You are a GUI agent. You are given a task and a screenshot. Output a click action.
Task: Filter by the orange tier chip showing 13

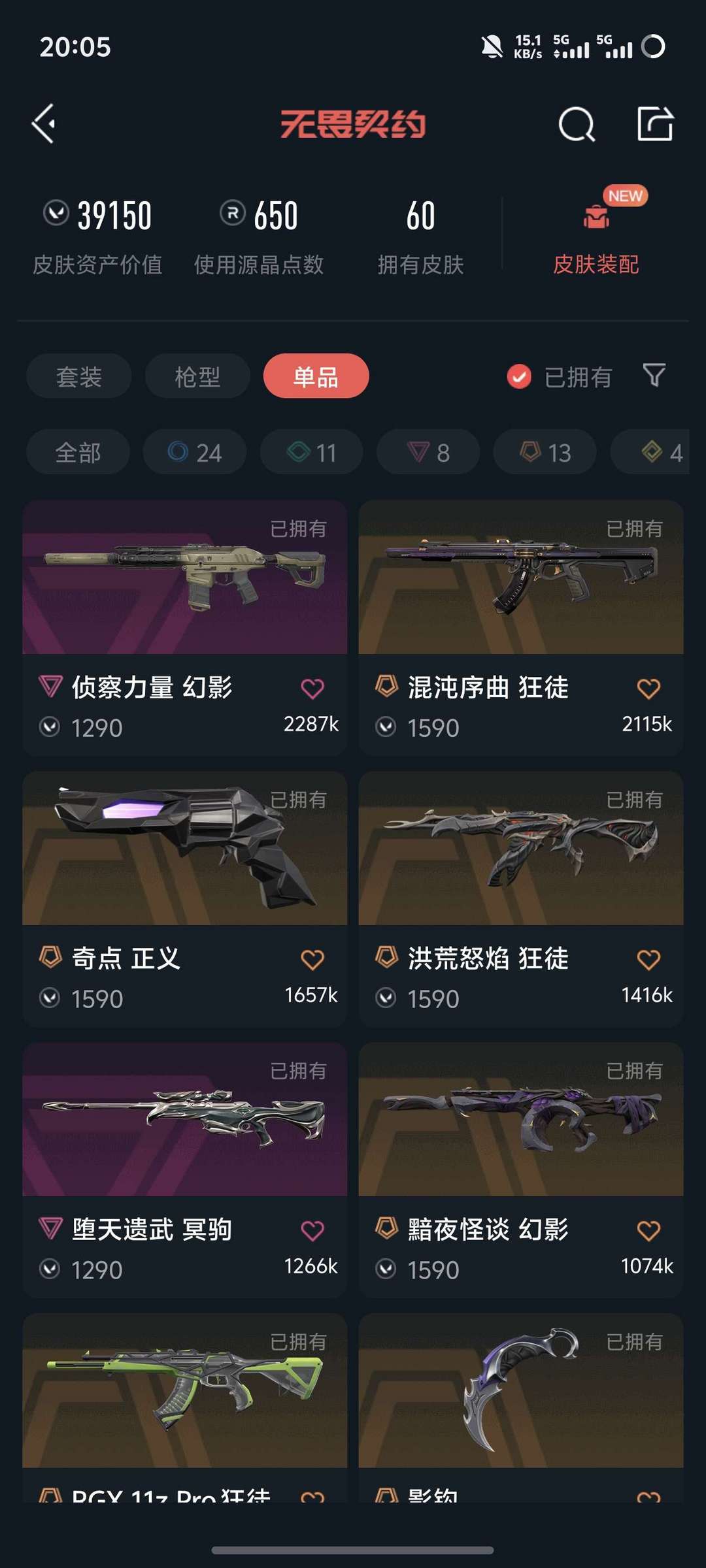pos(545,452)
